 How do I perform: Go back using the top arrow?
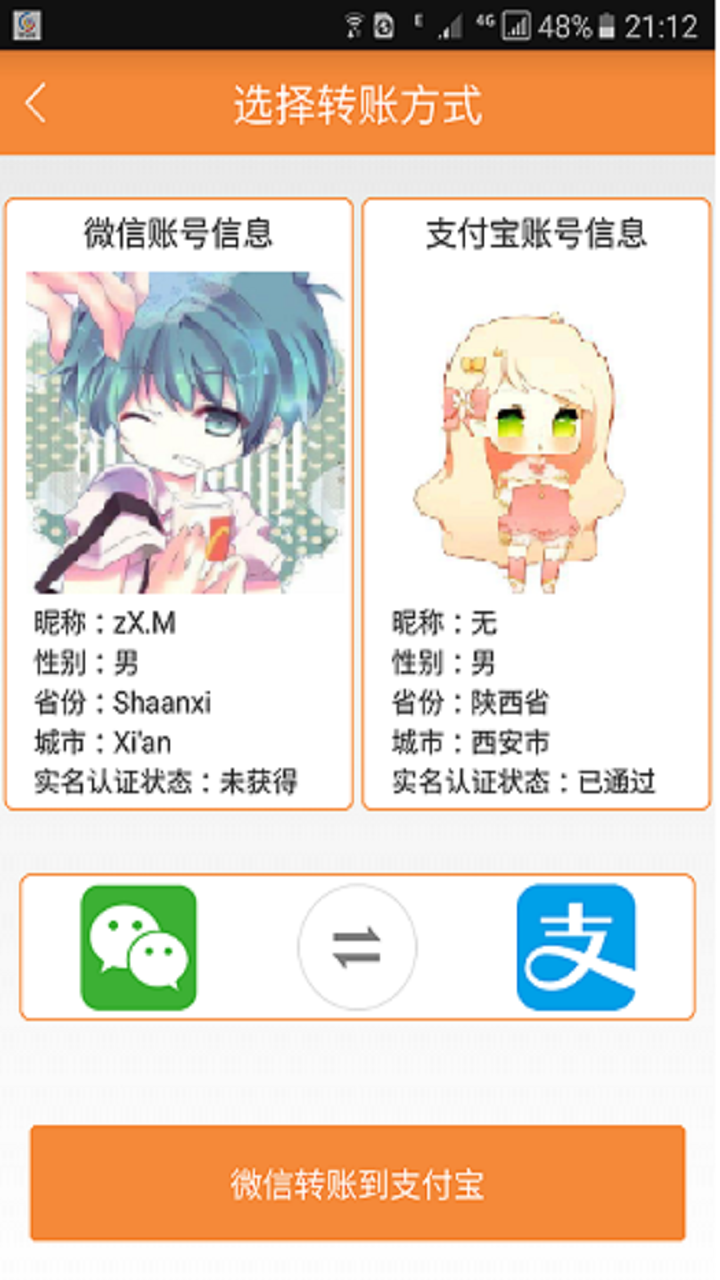36,103
